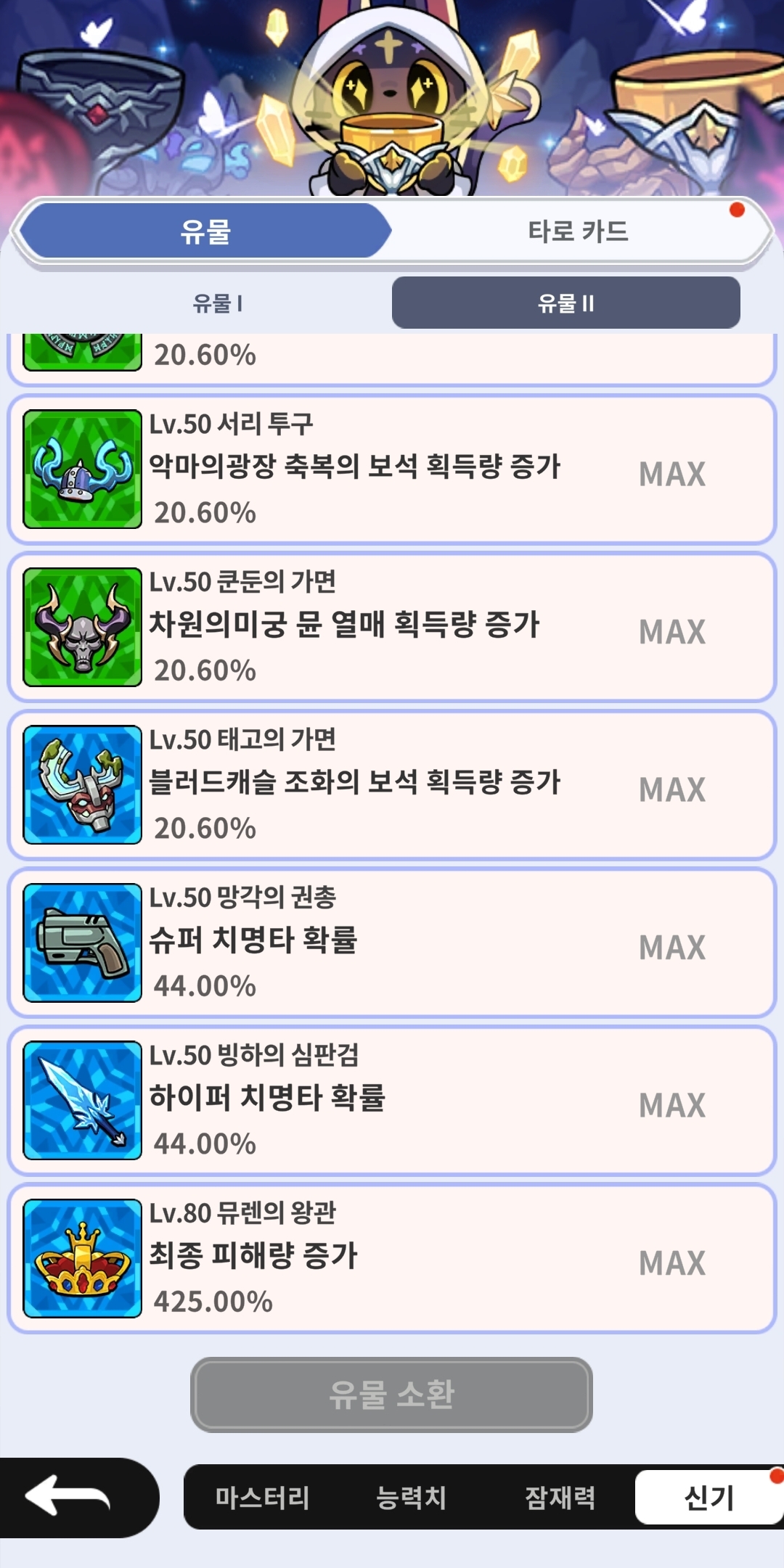This screenshot has height=1568, width=784.
Task: Open the 망각의 권총 relic card
Action: tap(391, 943)
